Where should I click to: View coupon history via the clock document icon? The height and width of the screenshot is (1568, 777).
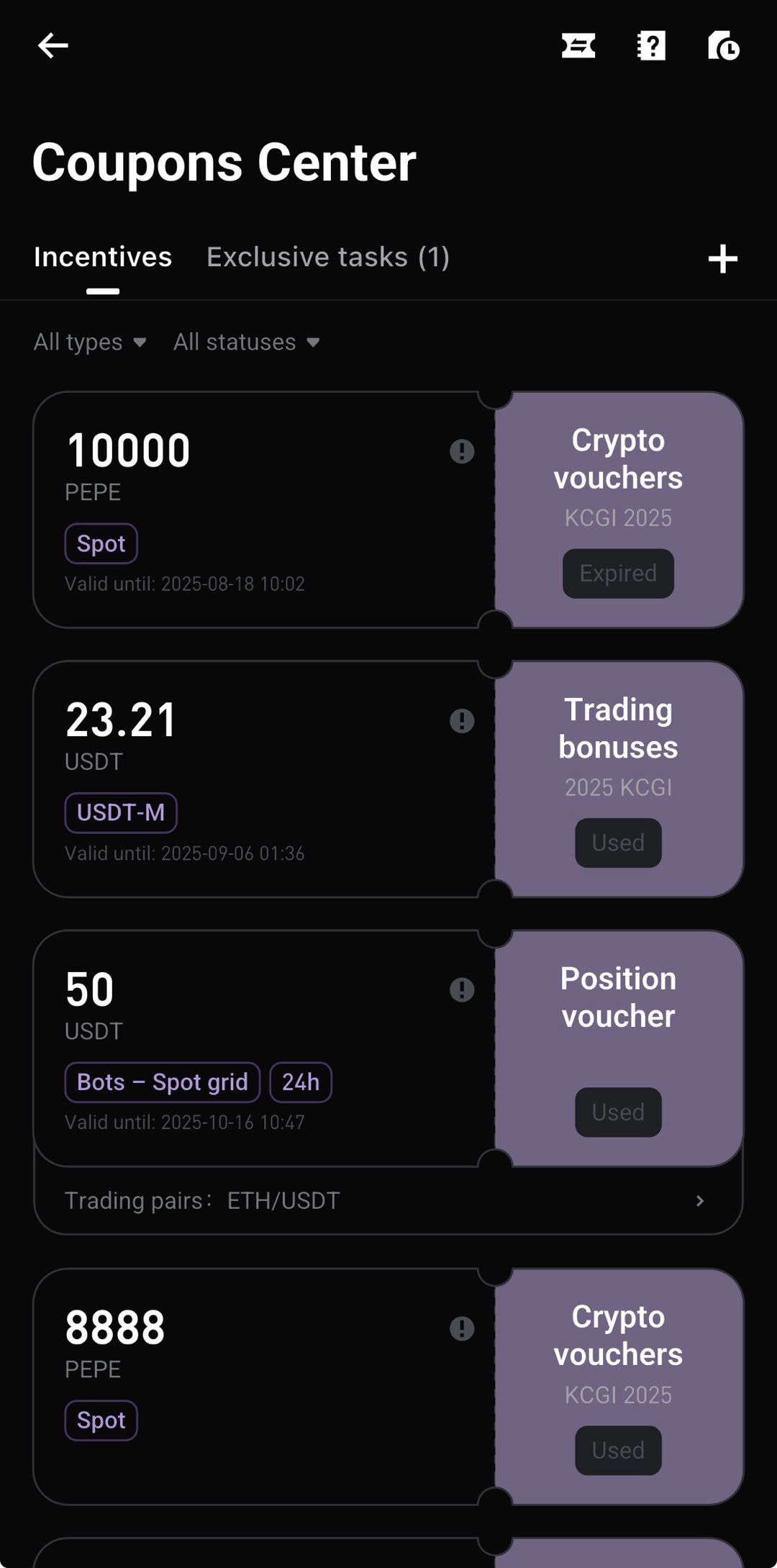(724, 46)
